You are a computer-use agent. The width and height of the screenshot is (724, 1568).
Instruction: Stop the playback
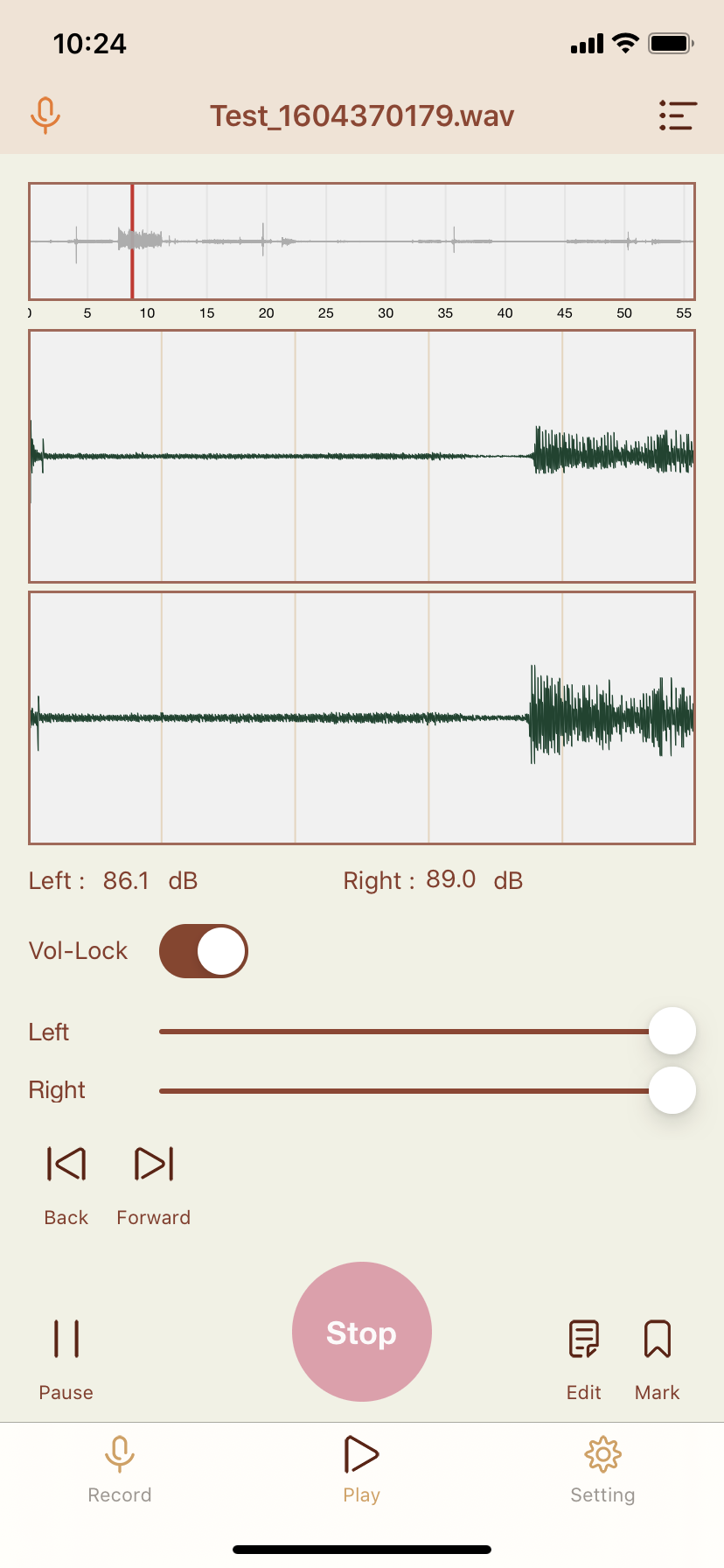[362, 1332]
